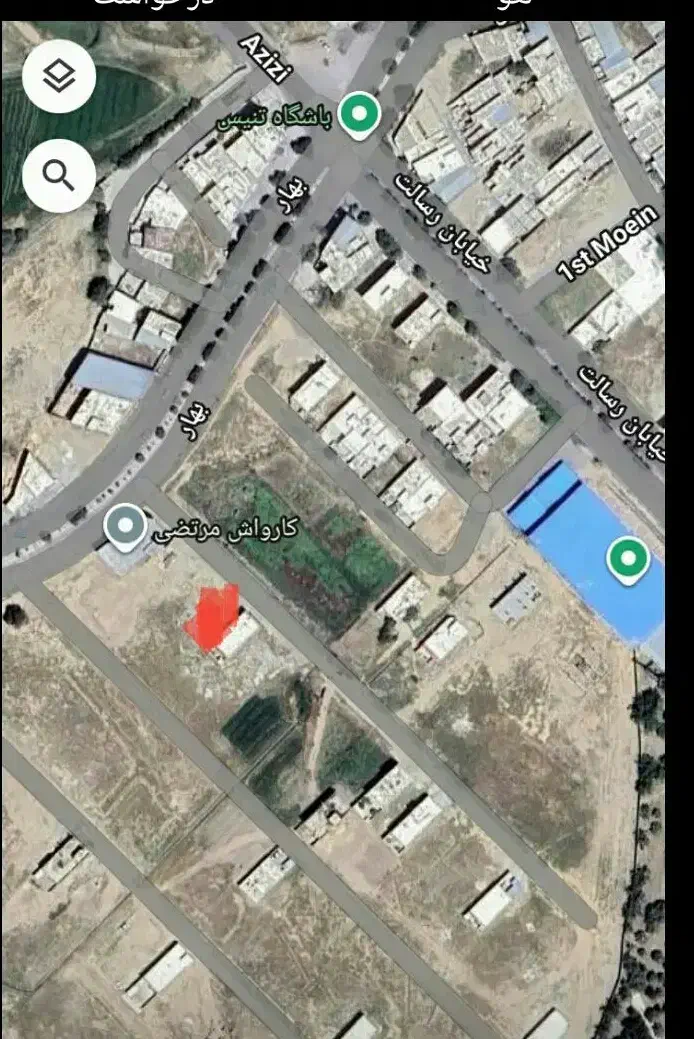Open the map search magnifier

[x=59, y=176]
